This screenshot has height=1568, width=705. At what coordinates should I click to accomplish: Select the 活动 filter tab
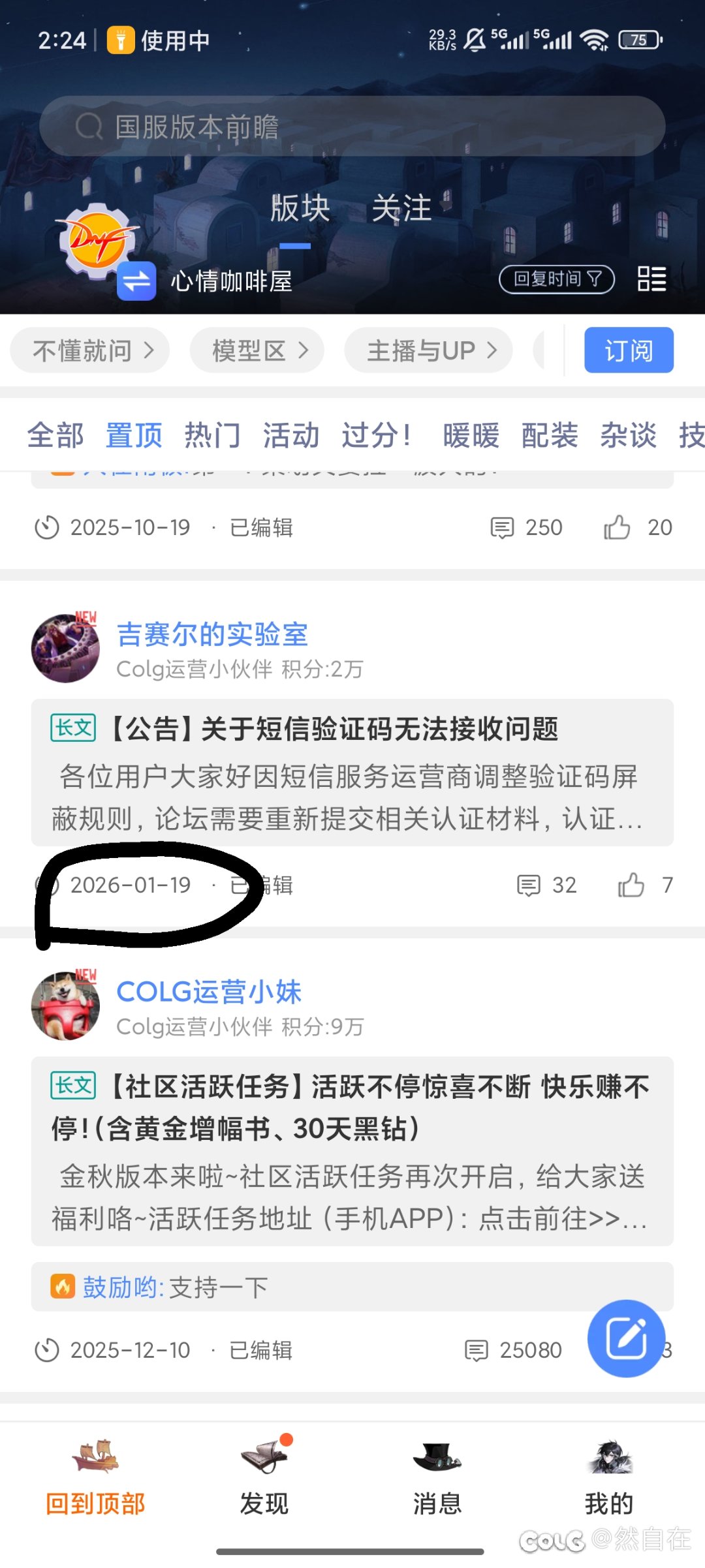click(291, 435)
